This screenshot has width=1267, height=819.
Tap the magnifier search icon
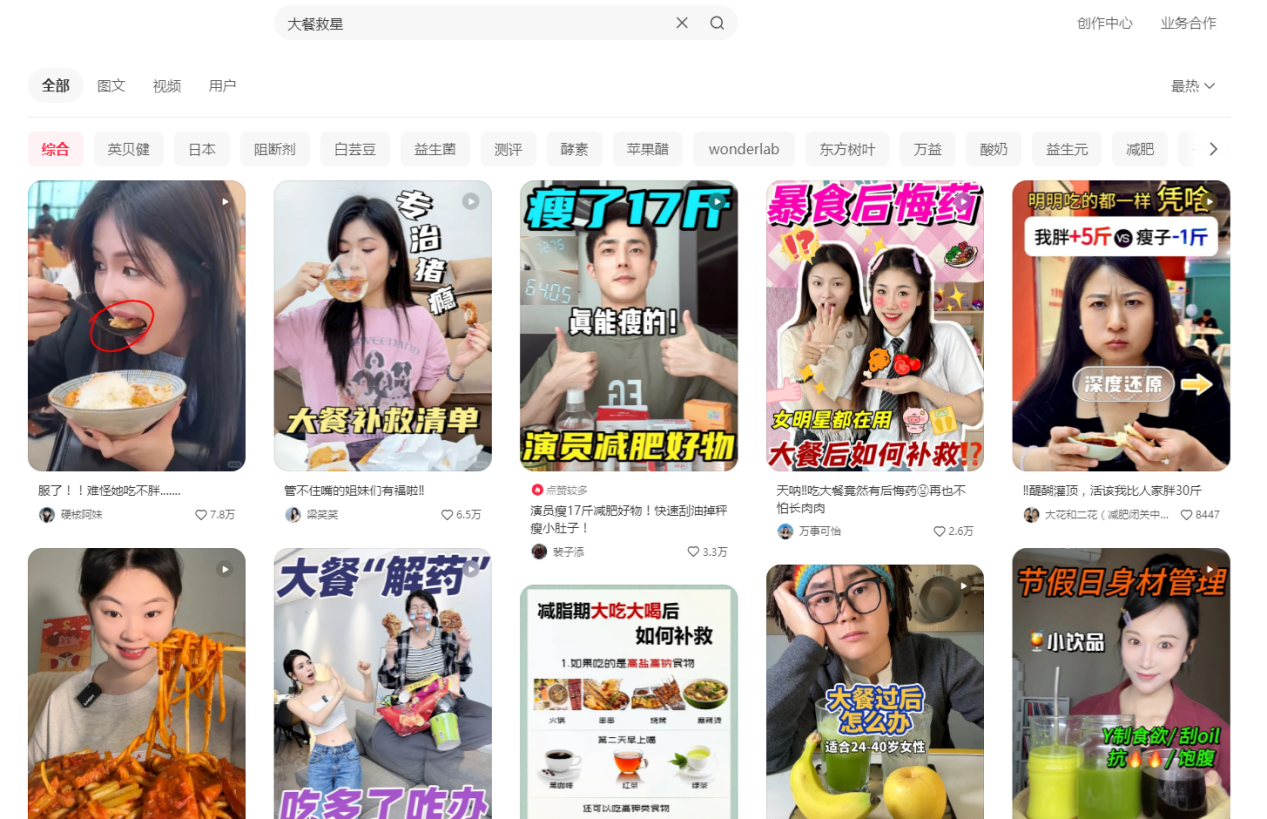[717, 23]
